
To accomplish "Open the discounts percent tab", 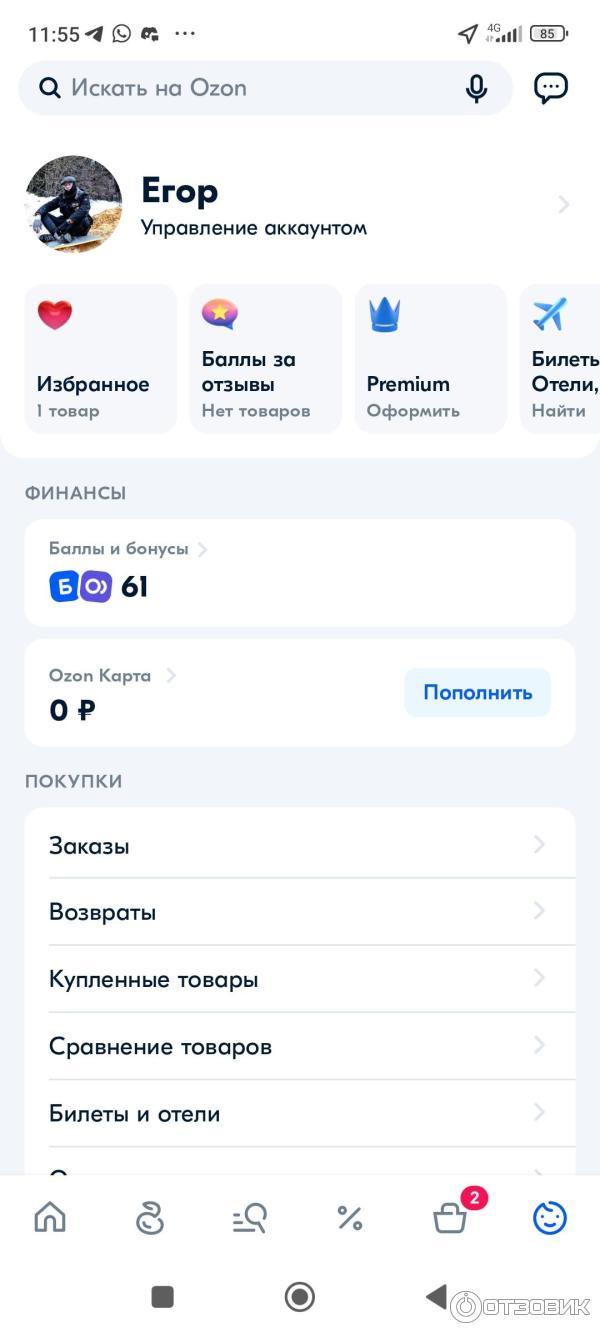I will point(349,1217).
